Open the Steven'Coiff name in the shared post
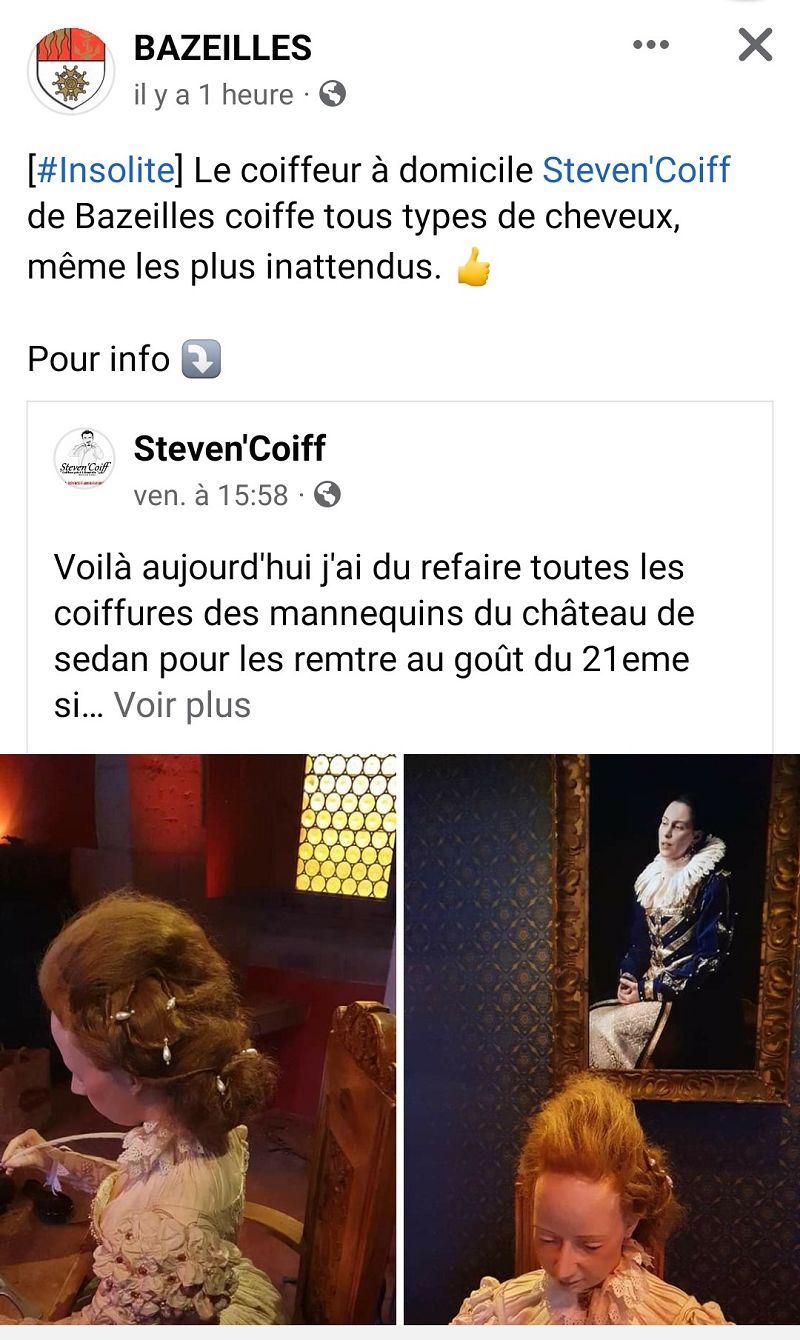Viewport: 800px width, 1340px height. tap(230, 448)
